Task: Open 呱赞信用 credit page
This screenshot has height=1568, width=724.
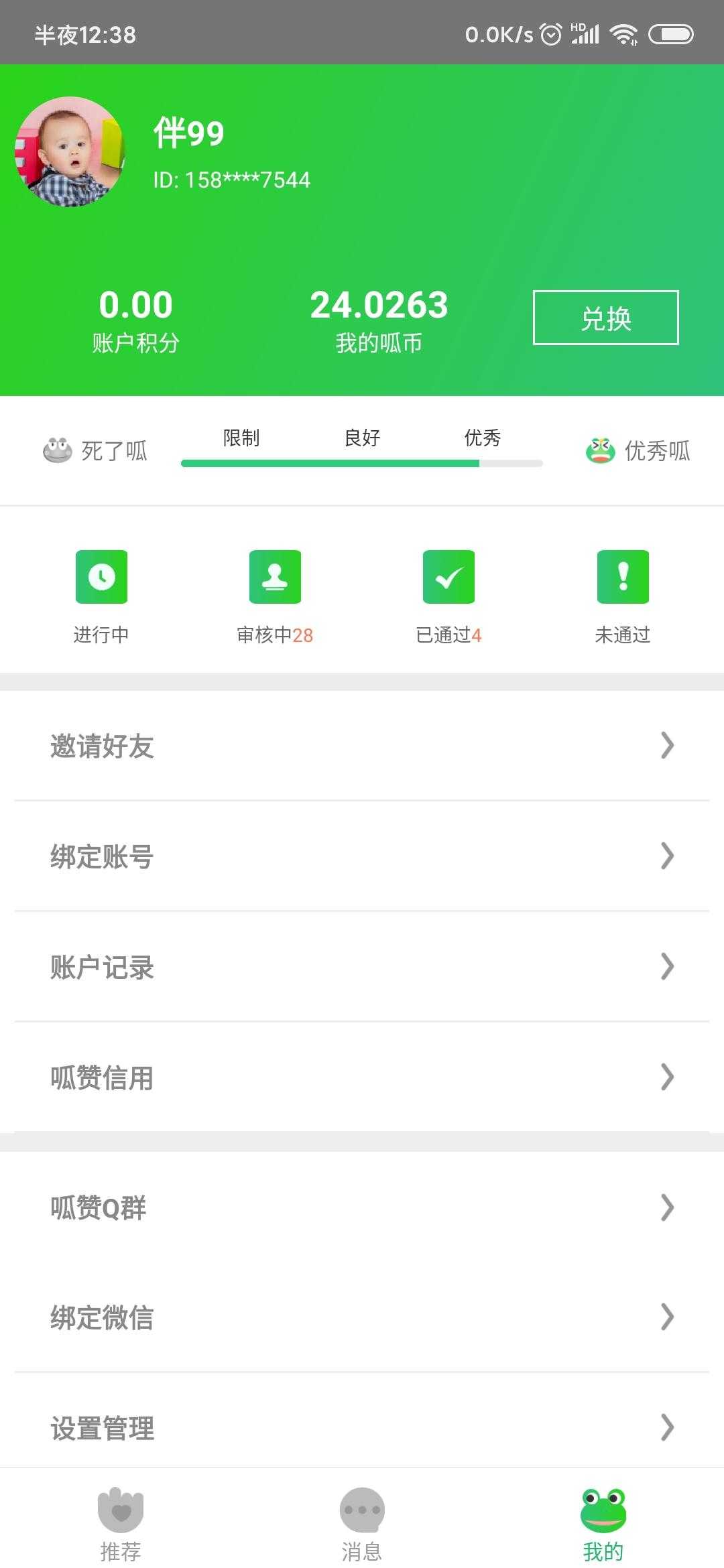Action: (362, 1077)
